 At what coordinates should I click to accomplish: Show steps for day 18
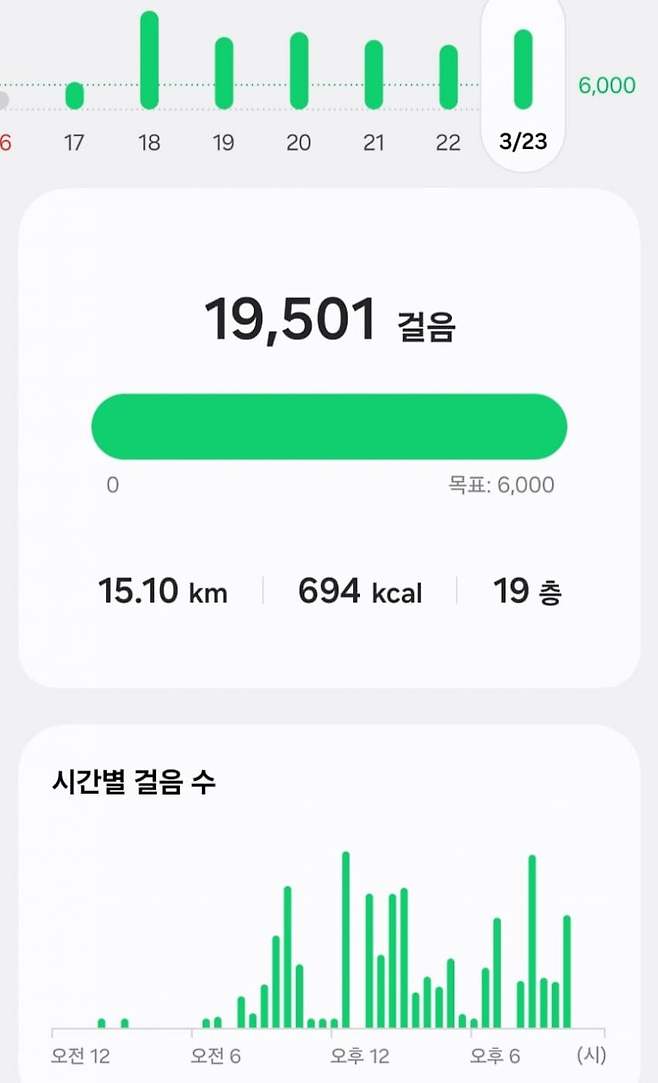click(x=149, y=60)
